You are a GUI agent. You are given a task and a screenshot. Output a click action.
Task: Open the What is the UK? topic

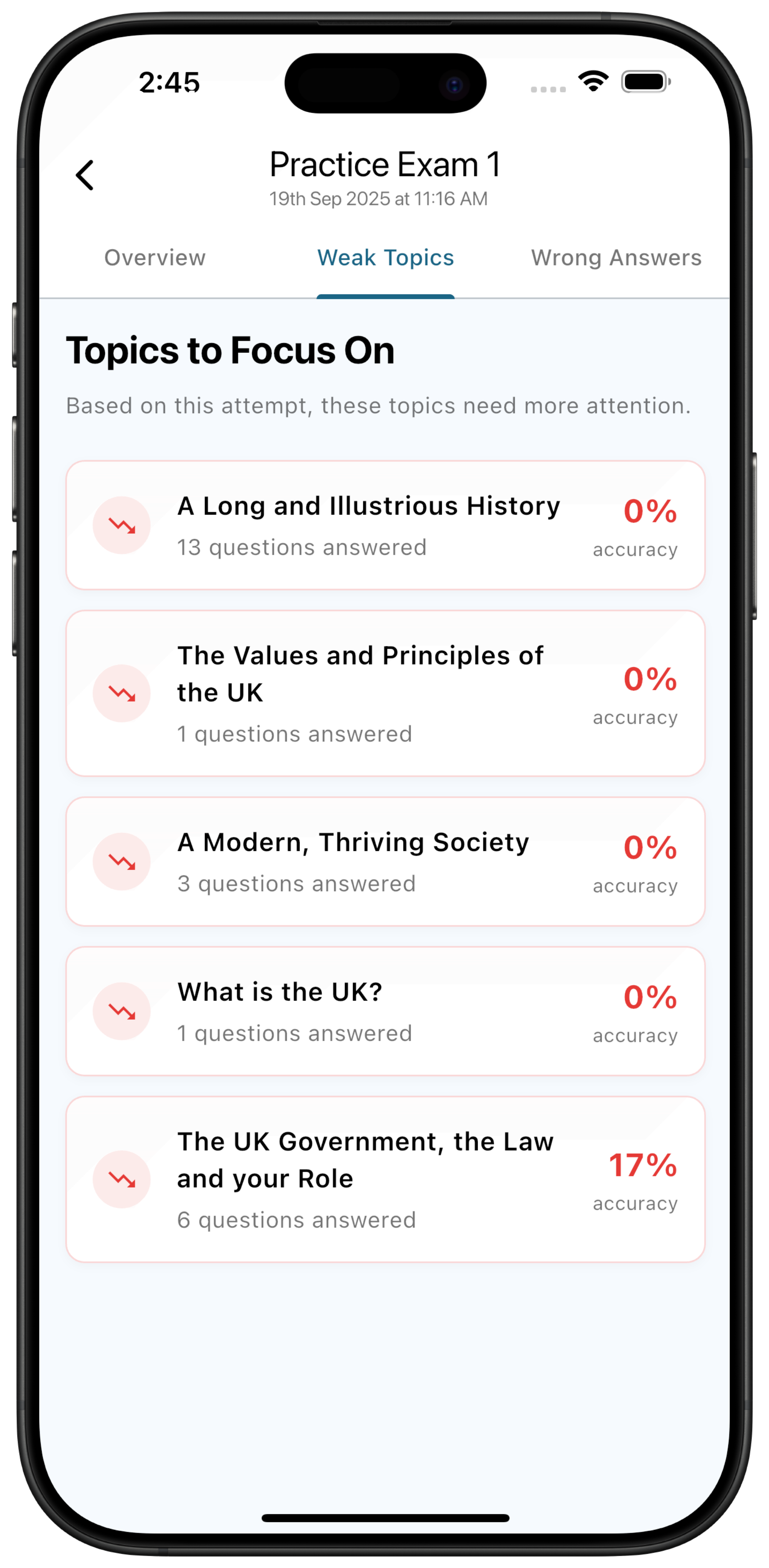[385, 1011]
